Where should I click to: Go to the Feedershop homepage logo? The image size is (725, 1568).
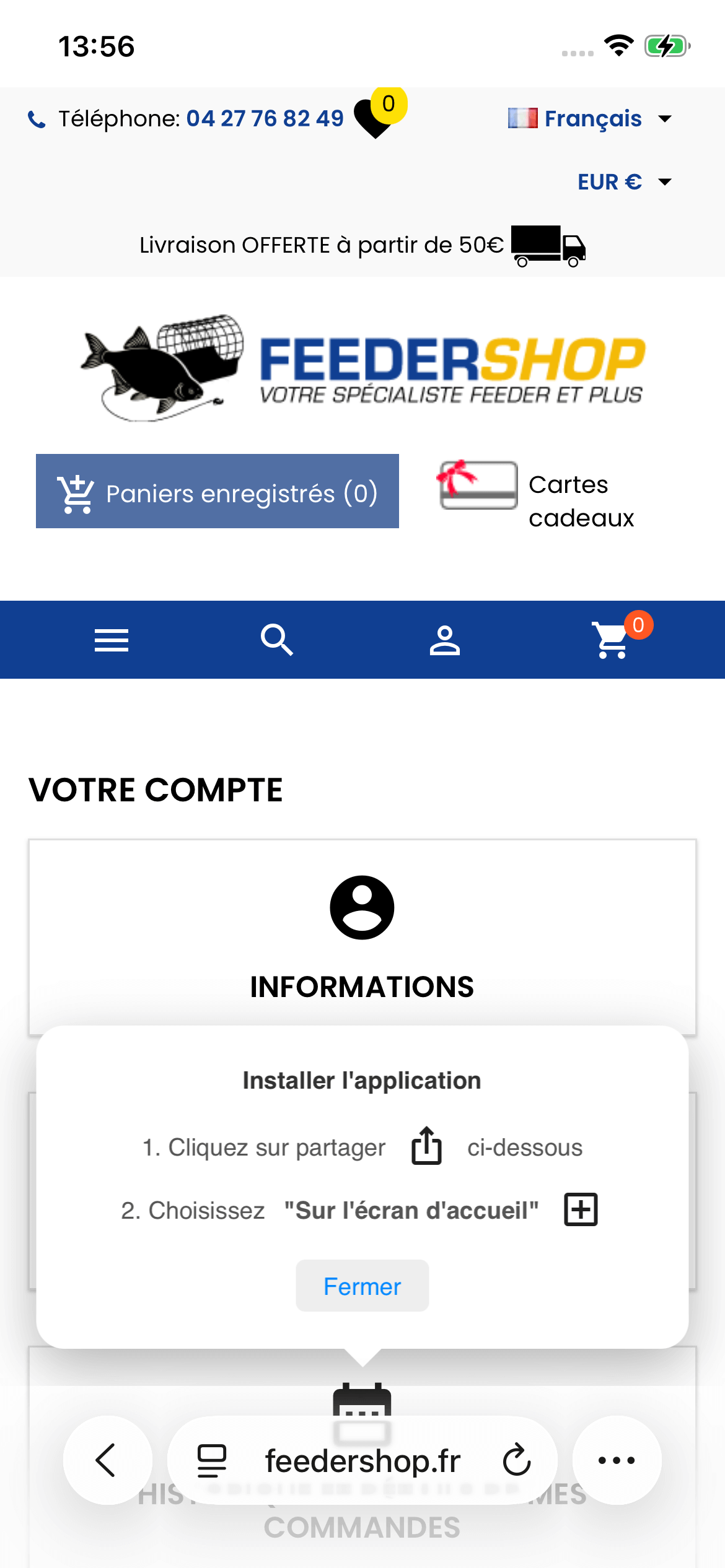tap(362, 368)
